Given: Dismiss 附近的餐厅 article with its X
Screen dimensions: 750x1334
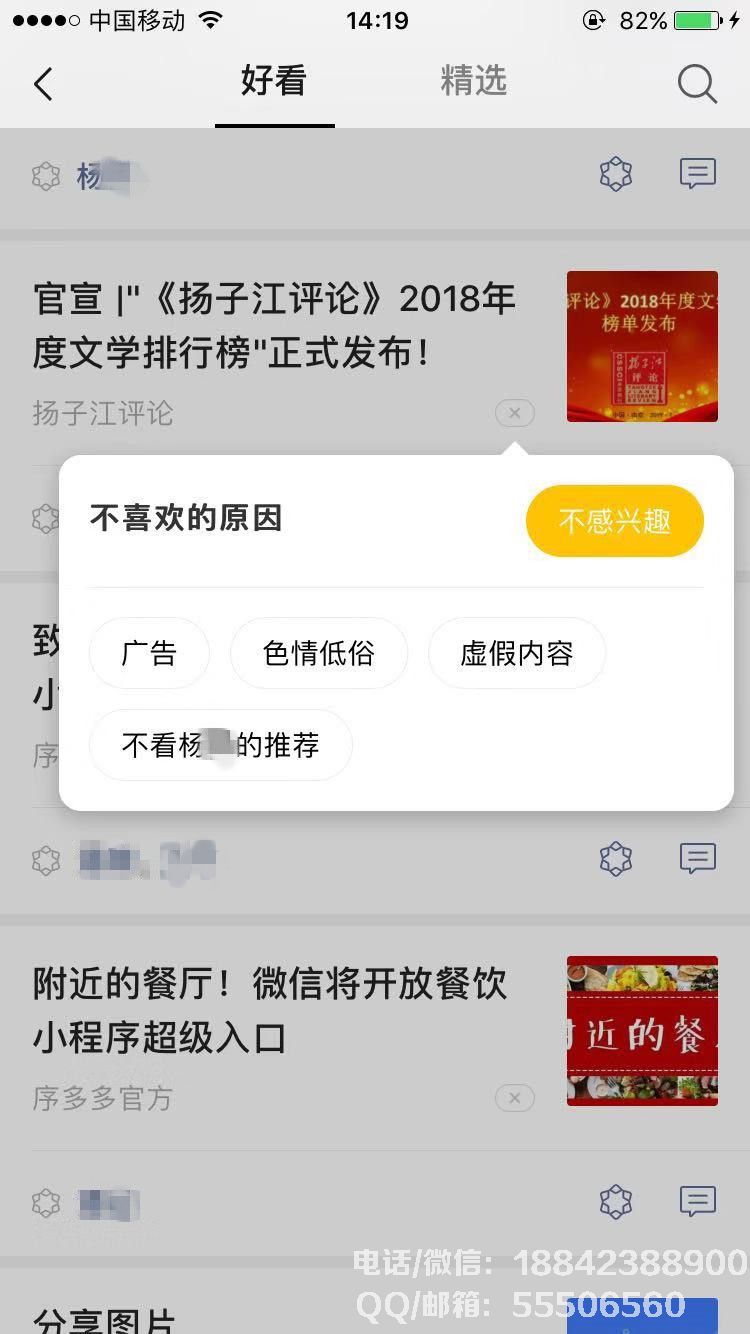Looking at the screenshot, I should (514, 1098).
